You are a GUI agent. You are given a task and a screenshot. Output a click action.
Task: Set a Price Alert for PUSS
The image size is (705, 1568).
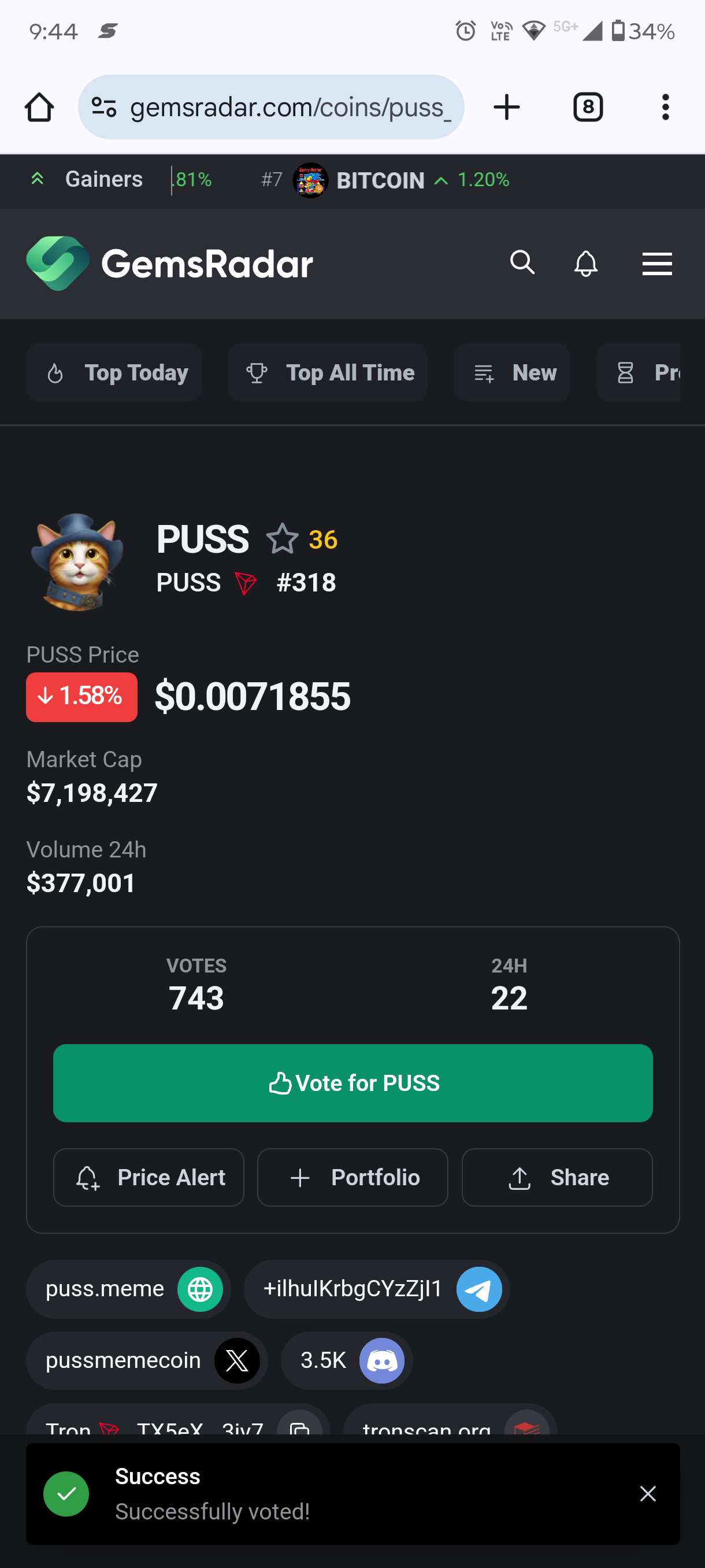click(x=149, y=1177)
